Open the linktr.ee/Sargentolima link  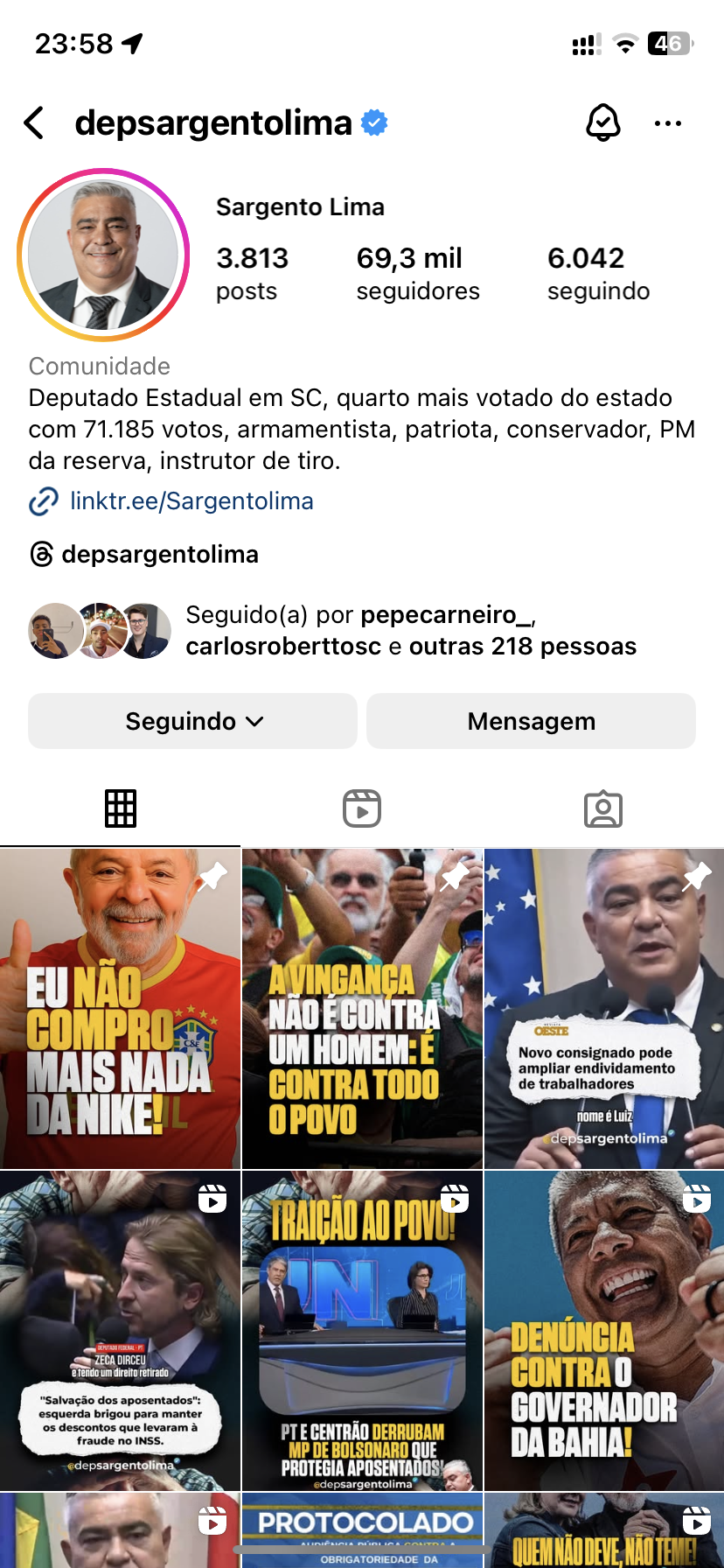click(191, 501)
